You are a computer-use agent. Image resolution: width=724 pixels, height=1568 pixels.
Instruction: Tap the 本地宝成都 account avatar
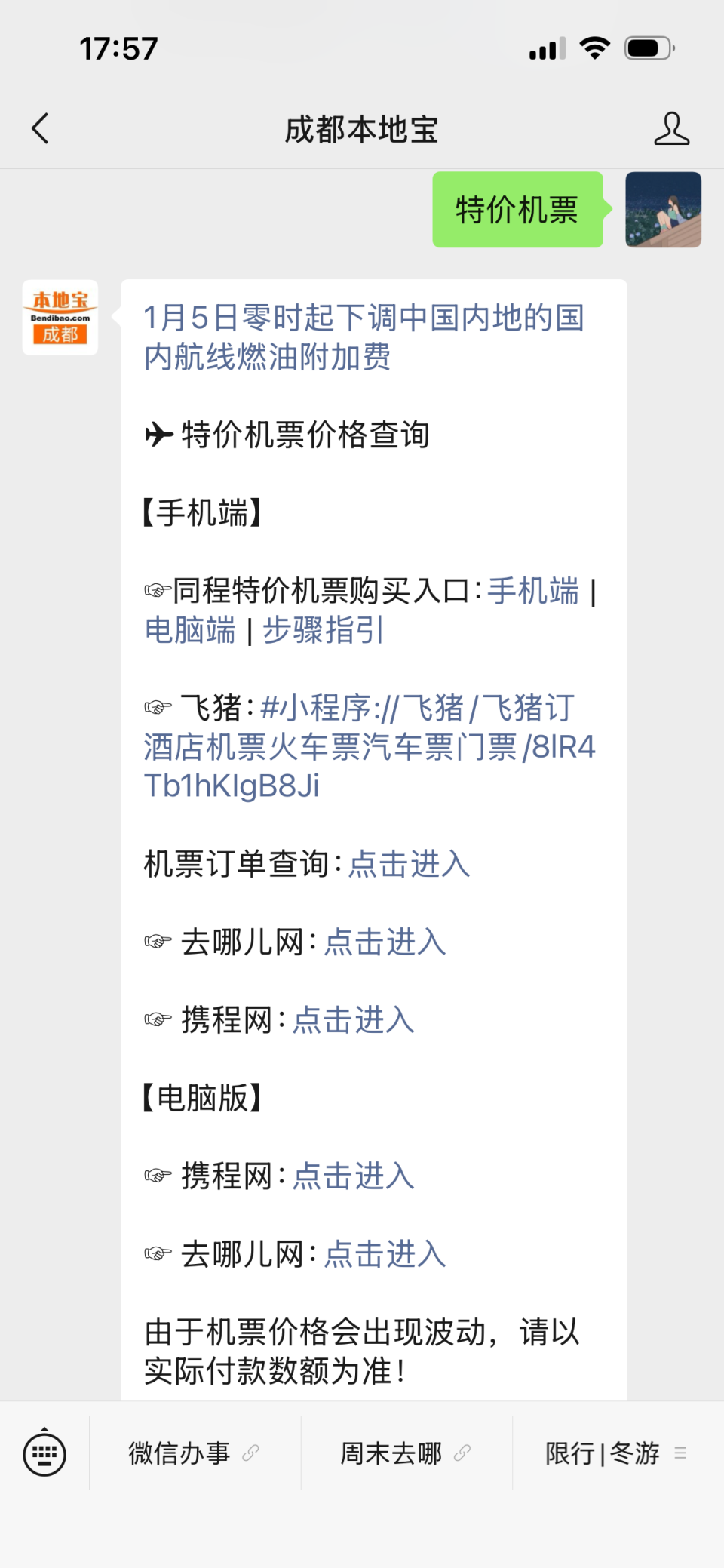pyautogui.click(x=60, y=315)
